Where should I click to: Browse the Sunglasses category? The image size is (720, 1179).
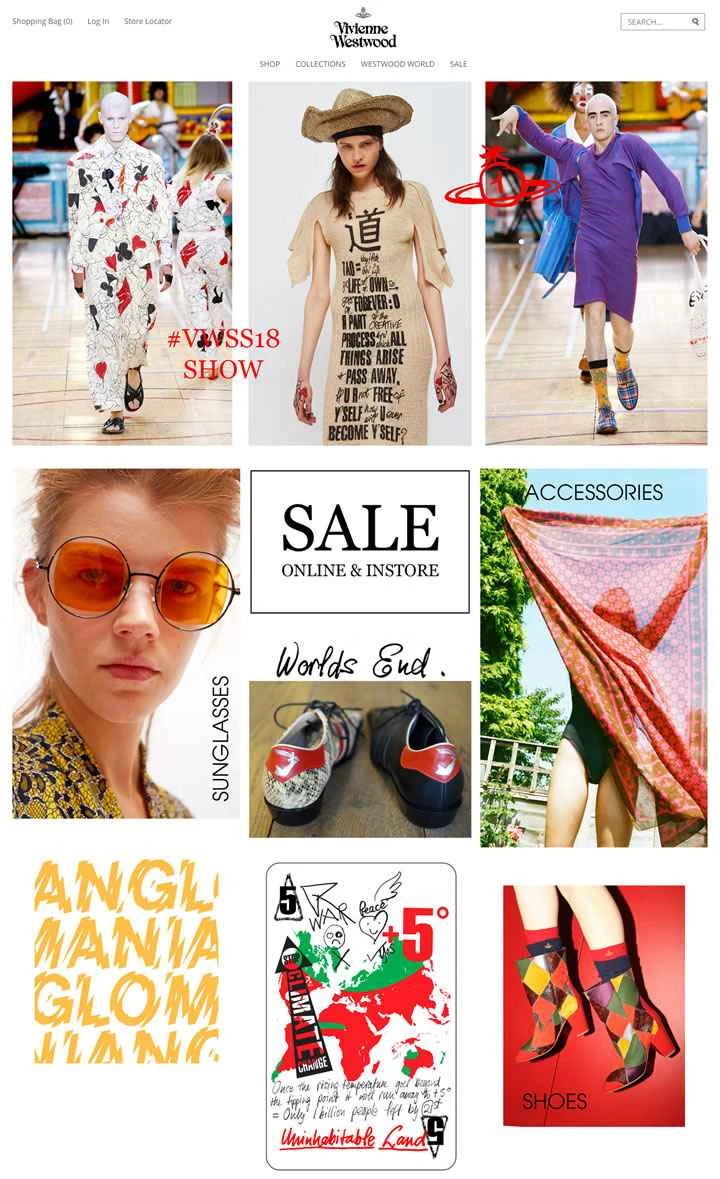[x=126, y=643]
